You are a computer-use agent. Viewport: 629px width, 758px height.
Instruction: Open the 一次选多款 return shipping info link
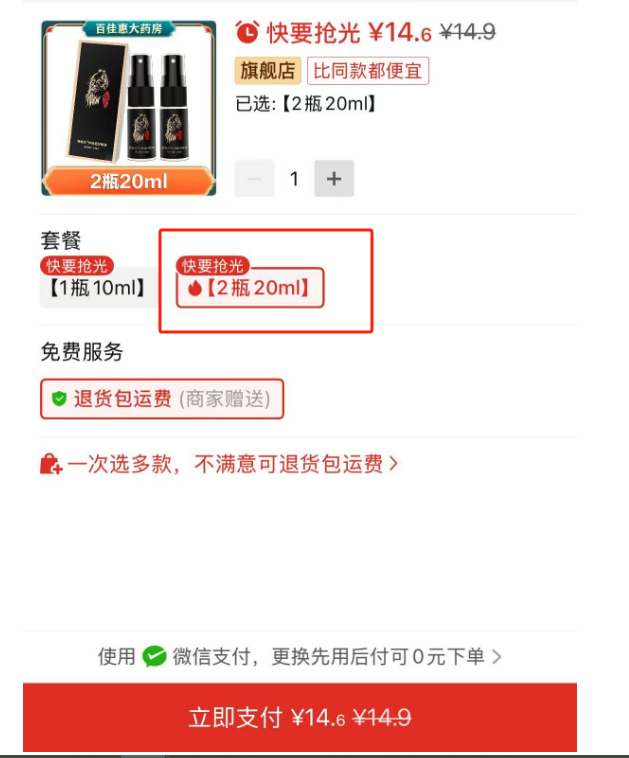219,464
